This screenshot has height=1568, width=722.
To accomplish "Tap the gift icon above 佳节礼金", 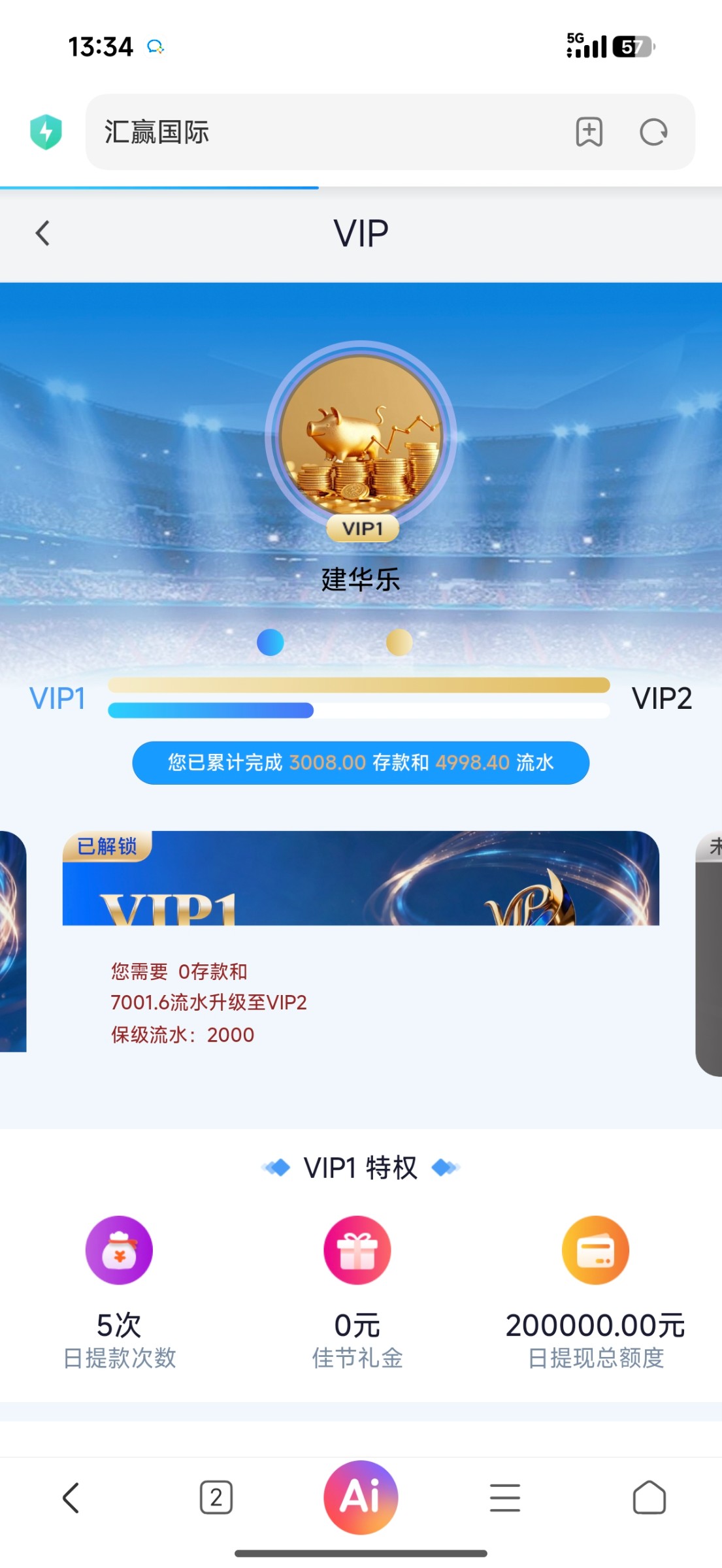I will click(357, 1249).
